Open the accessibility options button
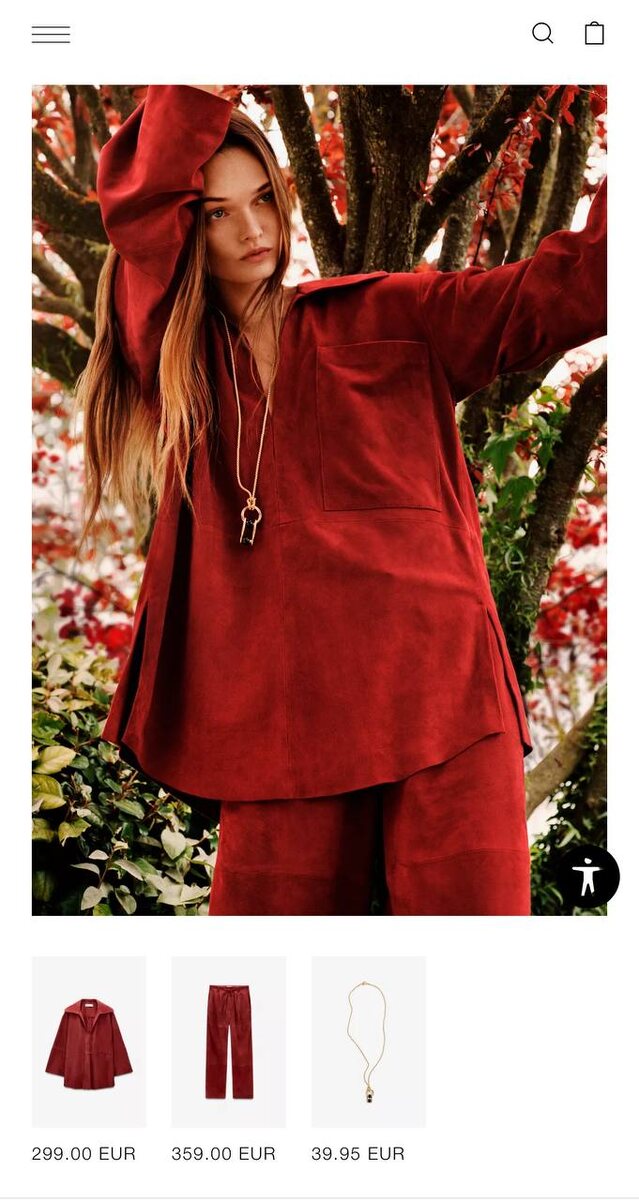Screen dimensions: 639x1200 [x=587, y=877]
